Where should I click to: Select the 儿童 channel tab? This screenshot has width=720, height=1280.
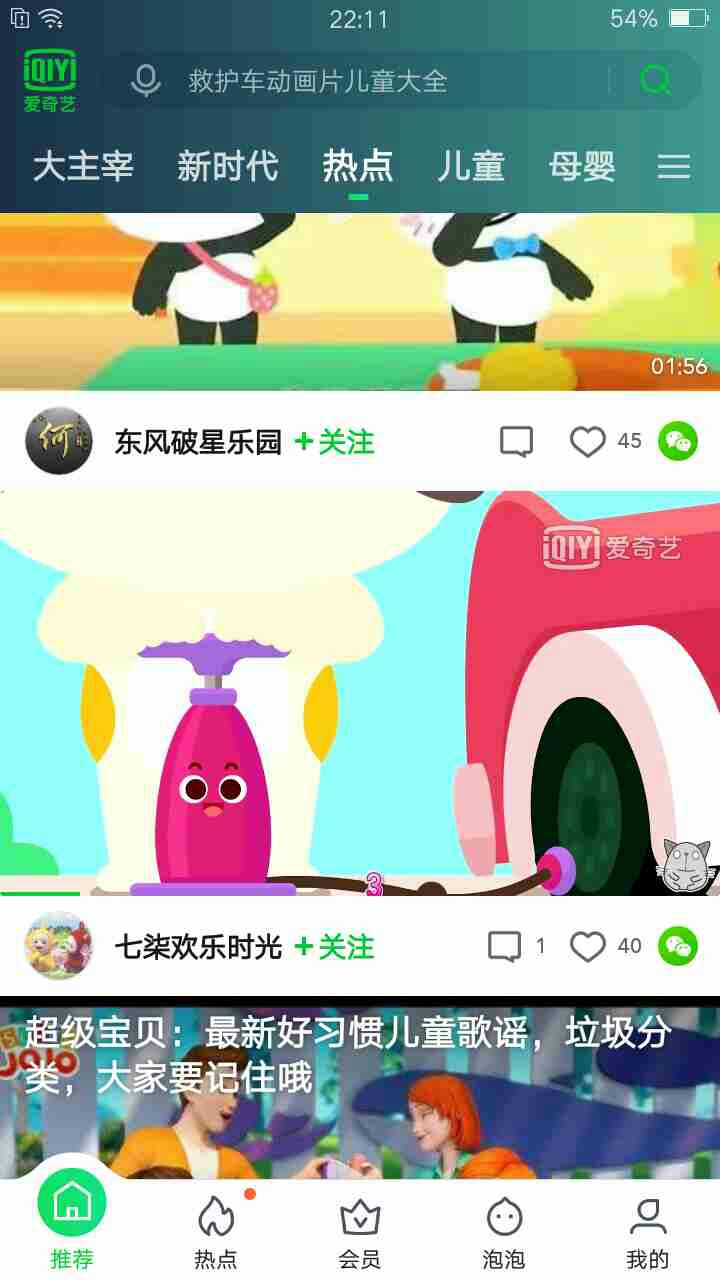click(470, 166)
